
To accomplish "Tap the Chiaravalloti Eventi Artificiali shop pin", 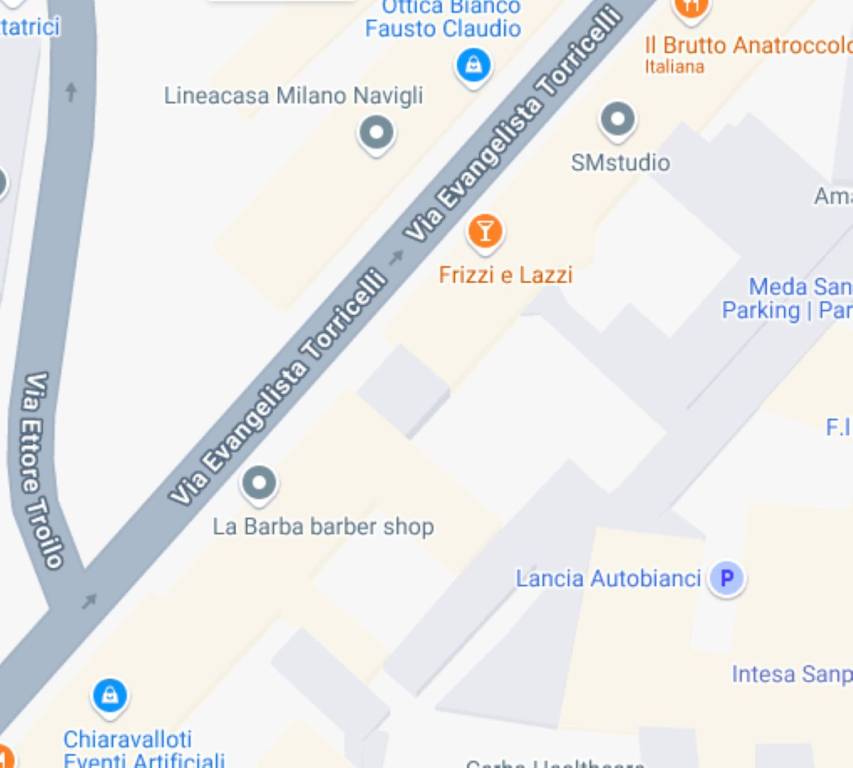I will tap(109, 694).
